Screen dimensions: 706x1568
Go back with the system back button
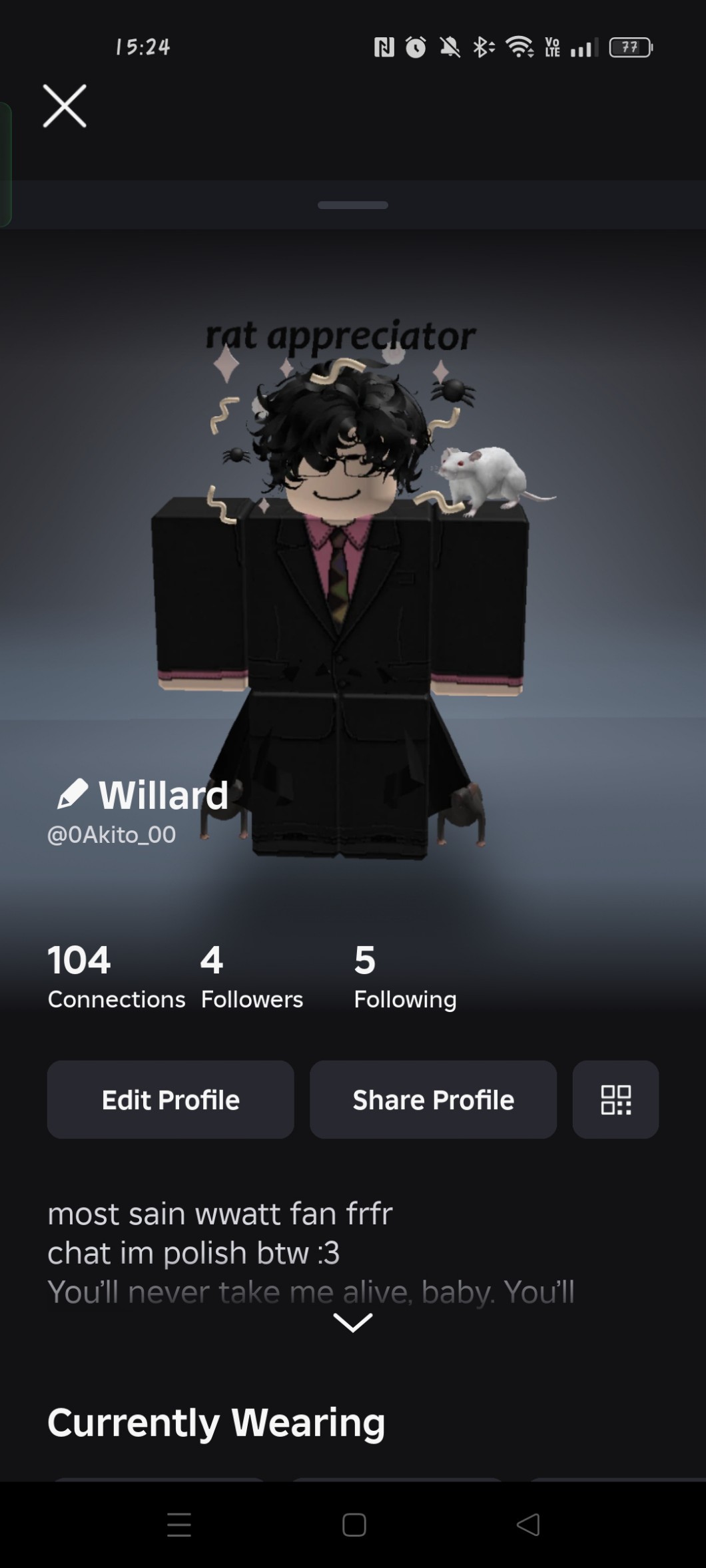pos(528,1524)
